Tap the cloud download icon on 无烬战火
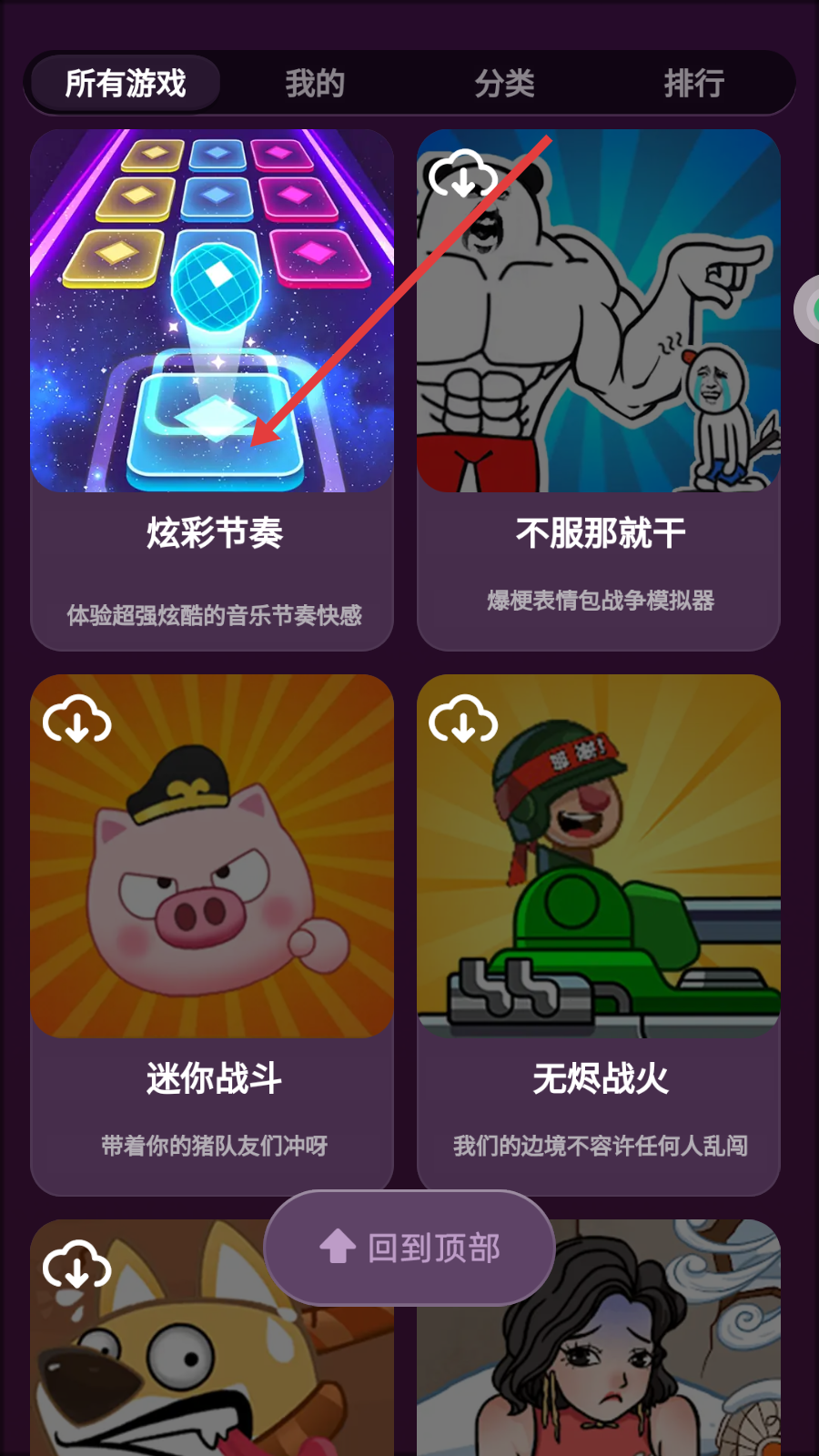819x1456 pixels. tap(463, 720)
